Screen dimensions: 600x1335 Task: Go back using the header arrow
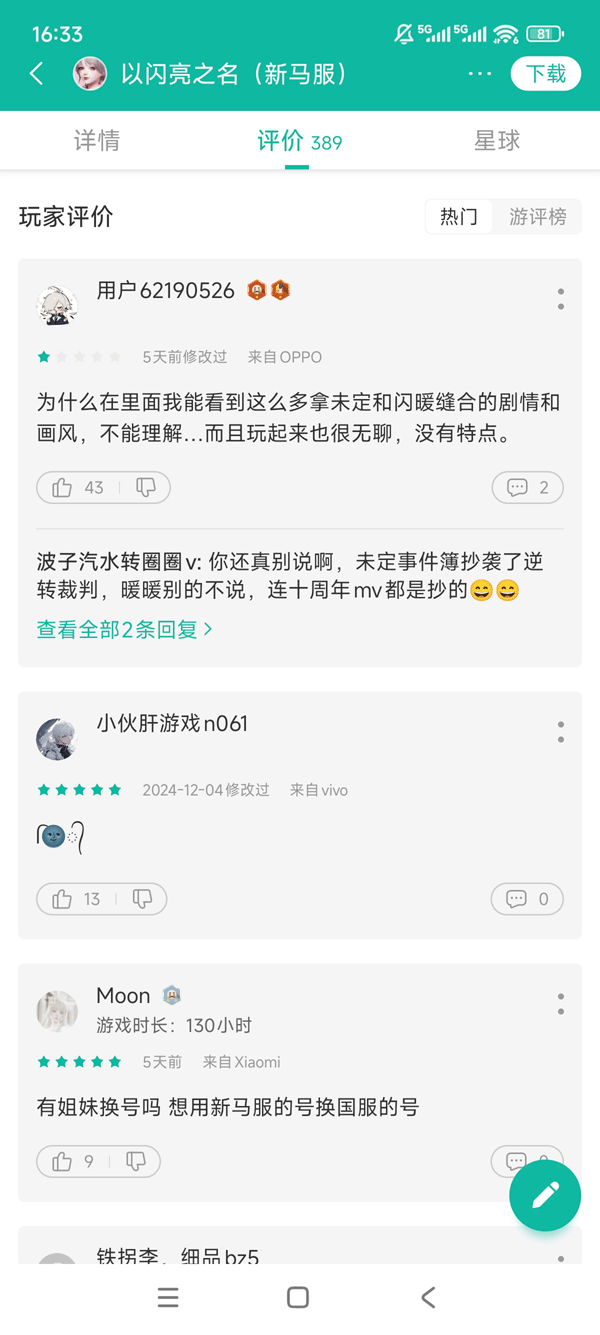coord(37,74)
